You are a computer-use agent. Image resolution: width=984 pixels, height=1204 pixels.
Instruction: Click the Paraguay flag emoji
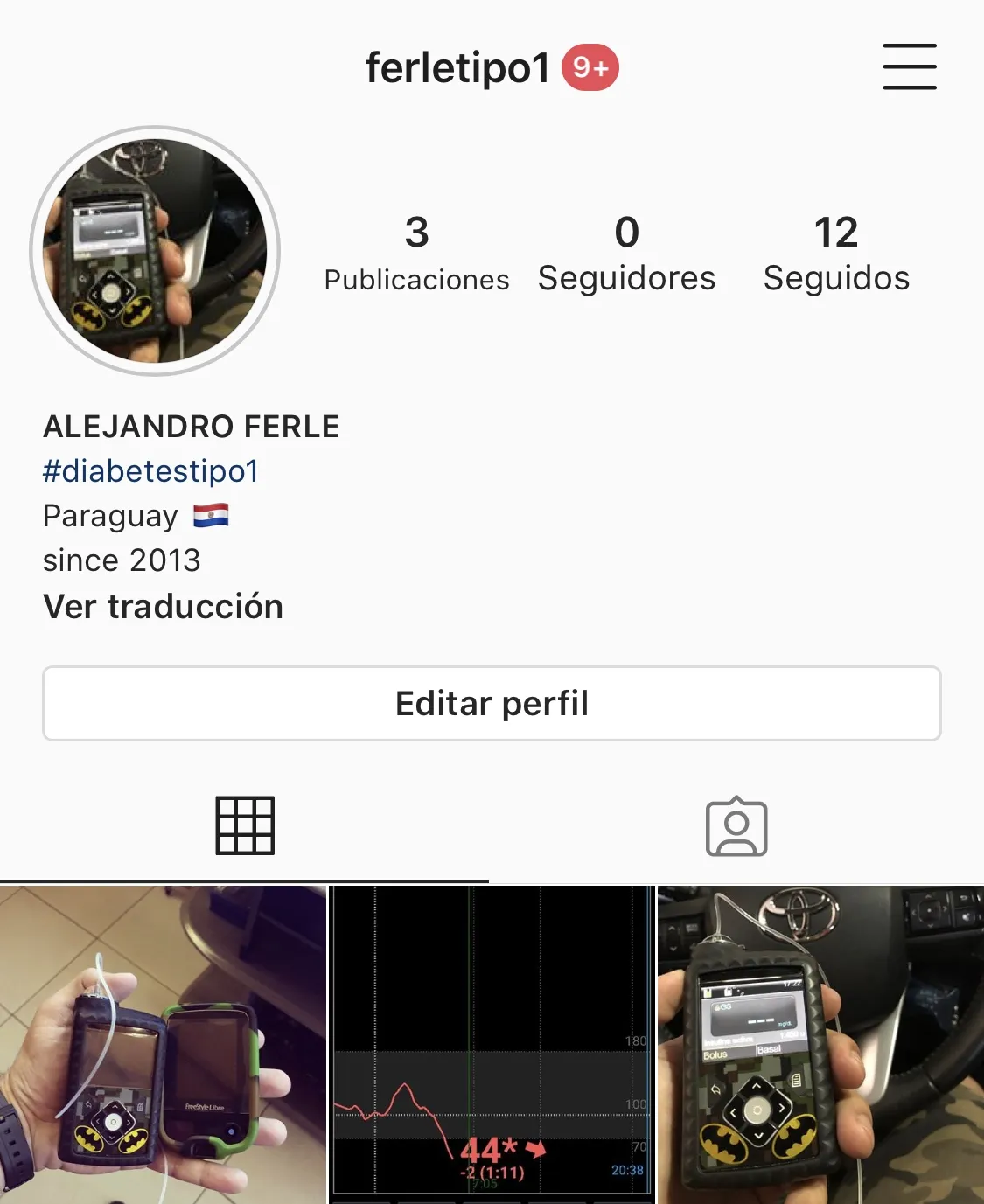tap(210, 516)
